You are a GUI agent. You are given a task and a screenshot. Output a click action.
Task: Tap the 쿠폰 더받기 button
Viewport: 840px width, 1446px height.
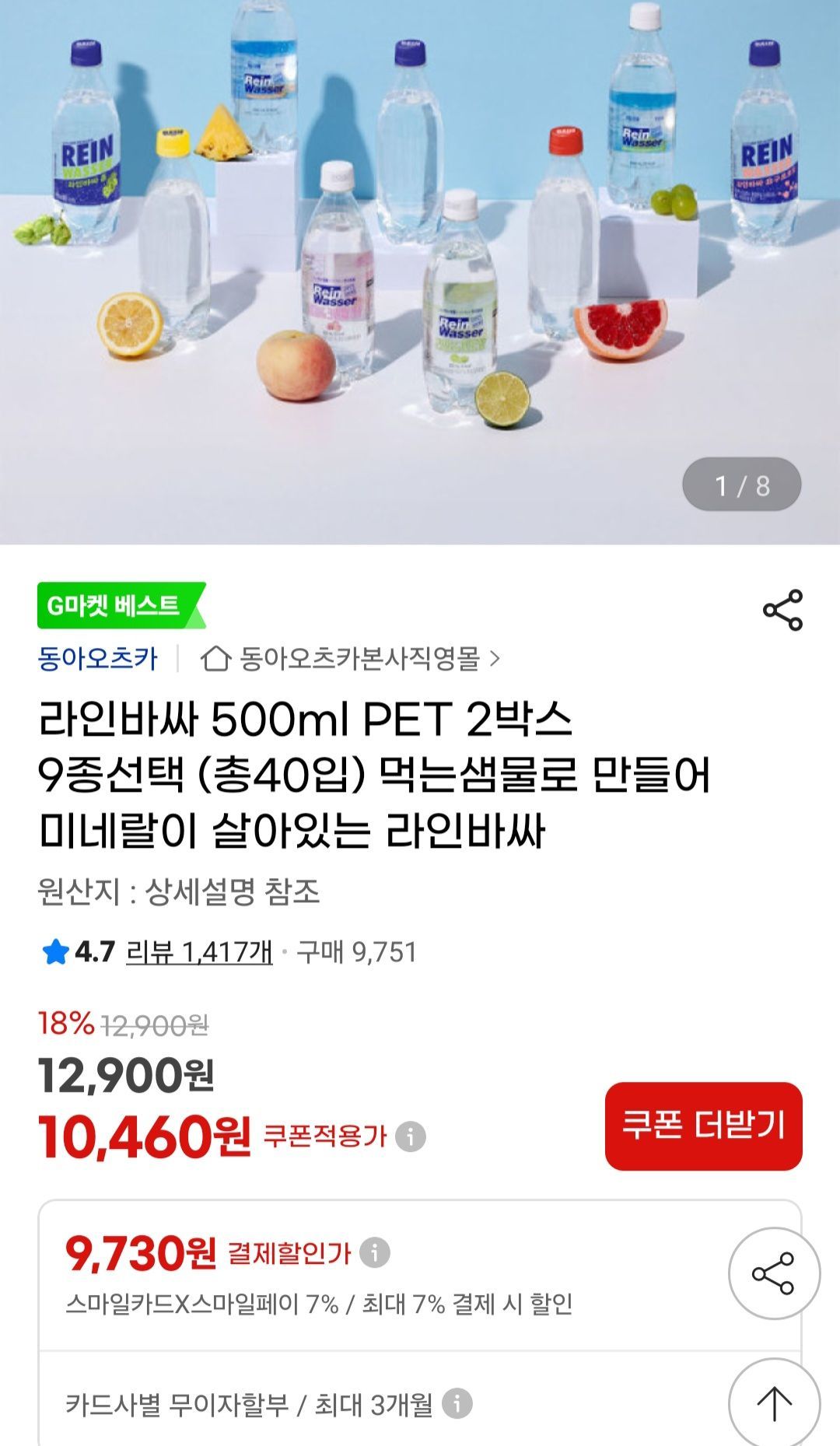pyautogui.click(x=703, y=1126)
